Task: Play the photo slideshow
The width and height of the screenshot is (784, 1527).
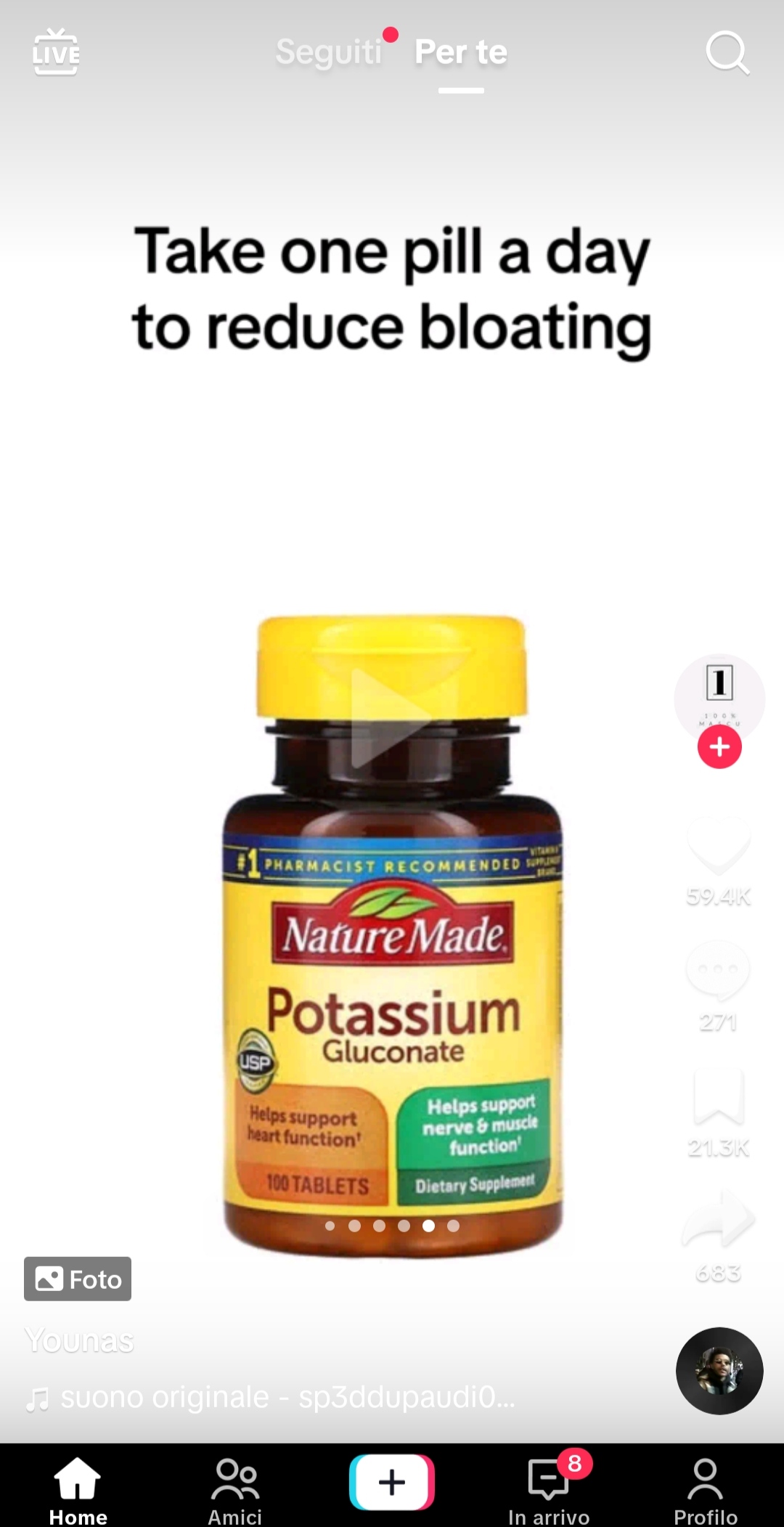Action: (391, 719)
